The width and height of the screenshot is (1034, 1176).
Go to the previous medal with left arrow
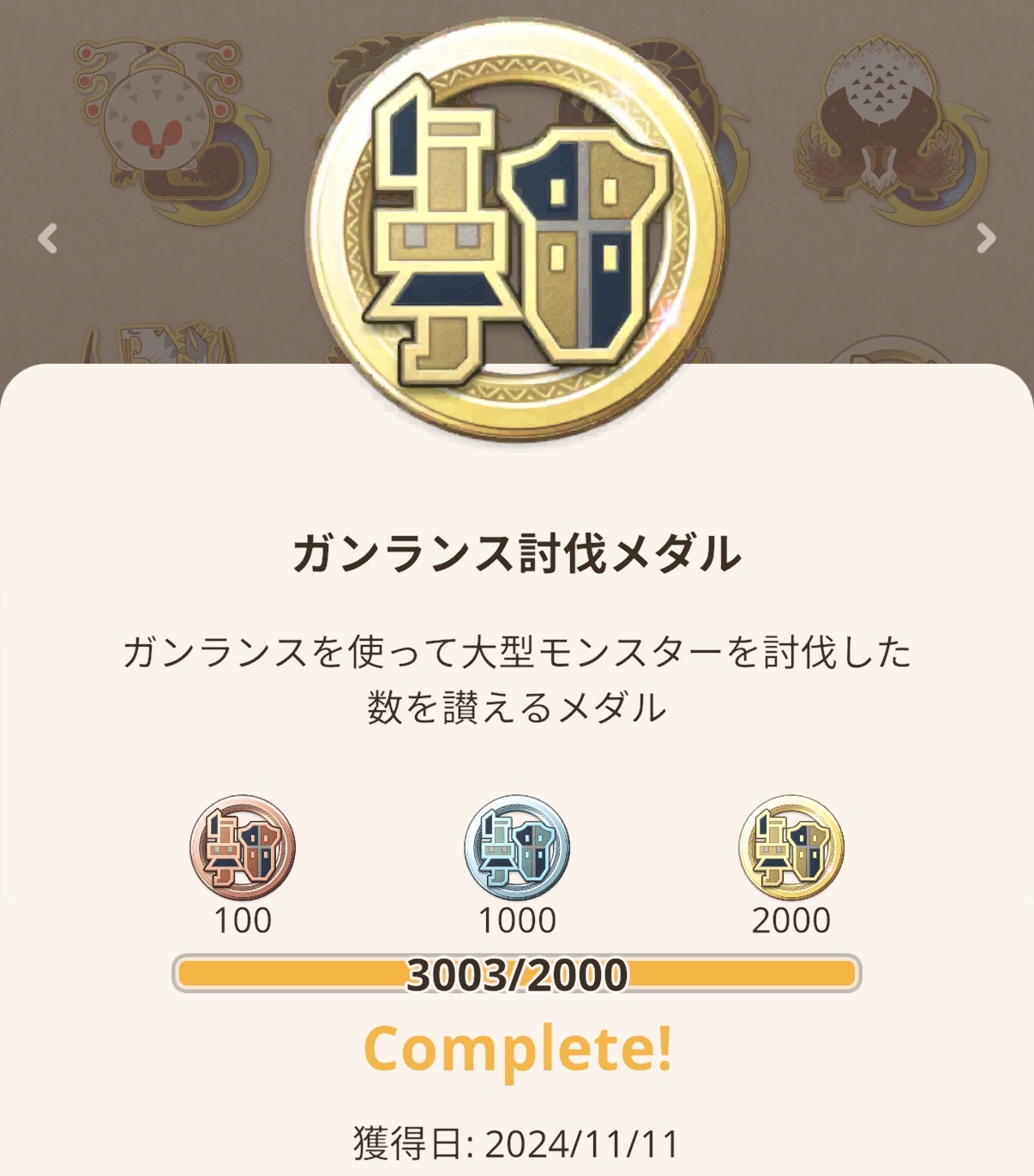[x=48, y=238]
